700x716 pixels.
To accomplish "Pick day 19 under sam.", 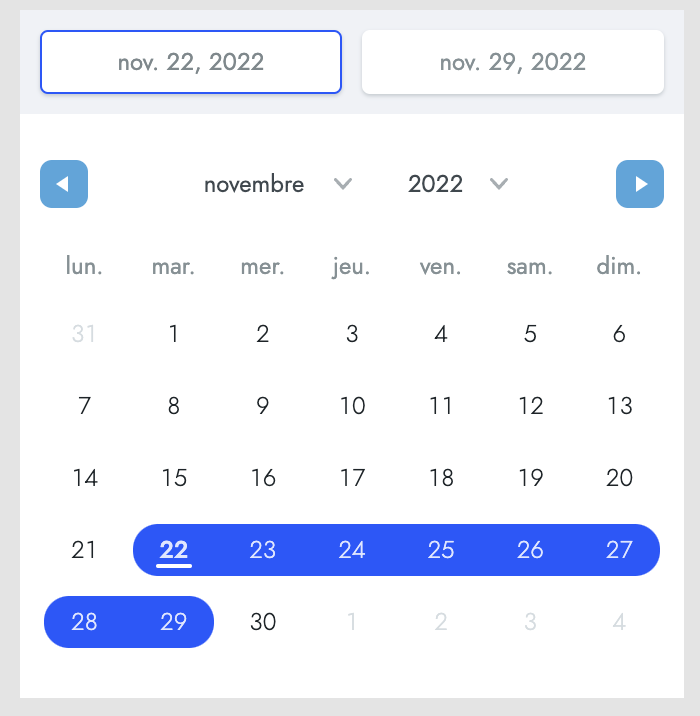I will [530, 478].
